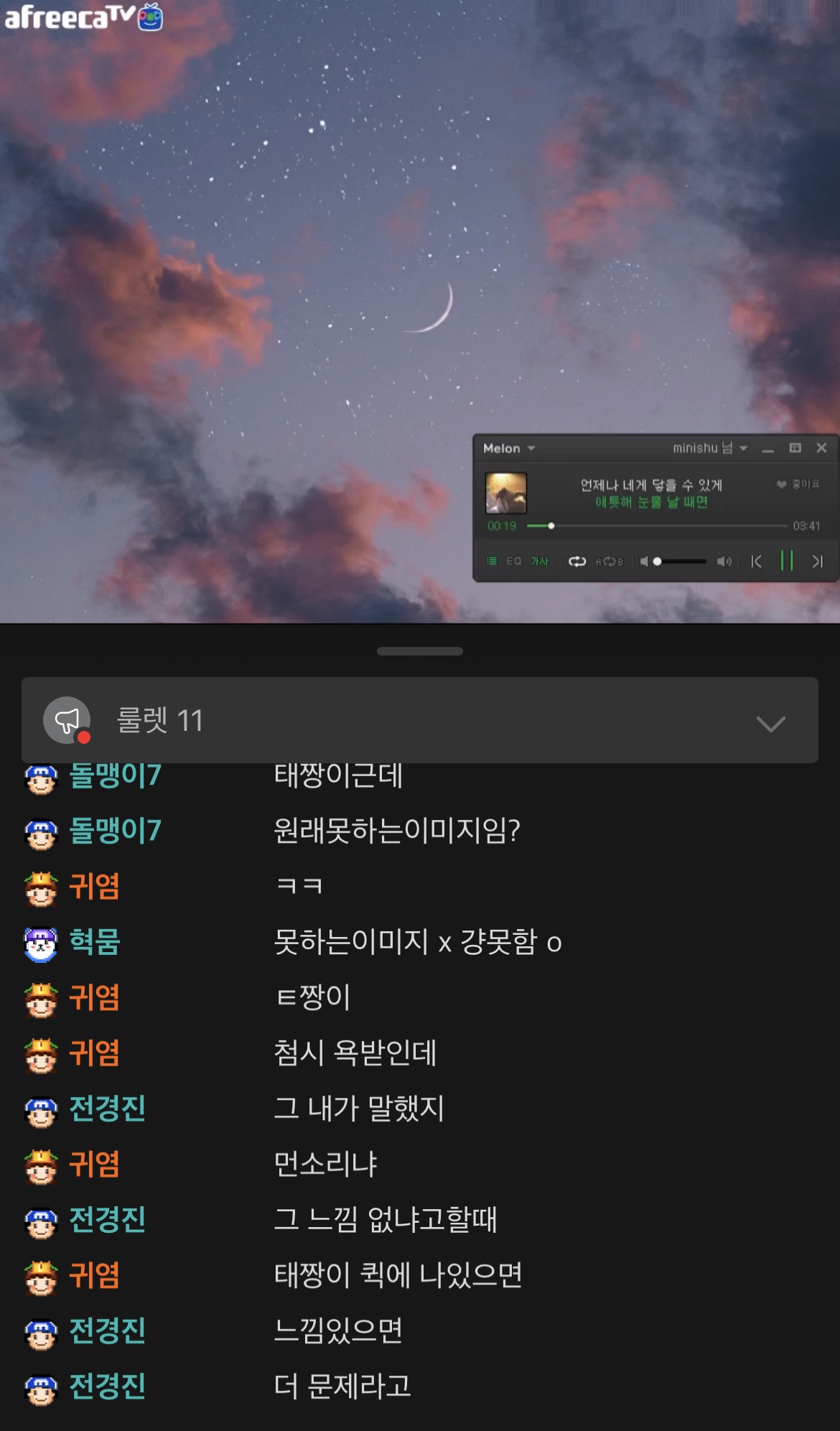
Task: Tap the live video to show player controls
Action: [287, 287]
